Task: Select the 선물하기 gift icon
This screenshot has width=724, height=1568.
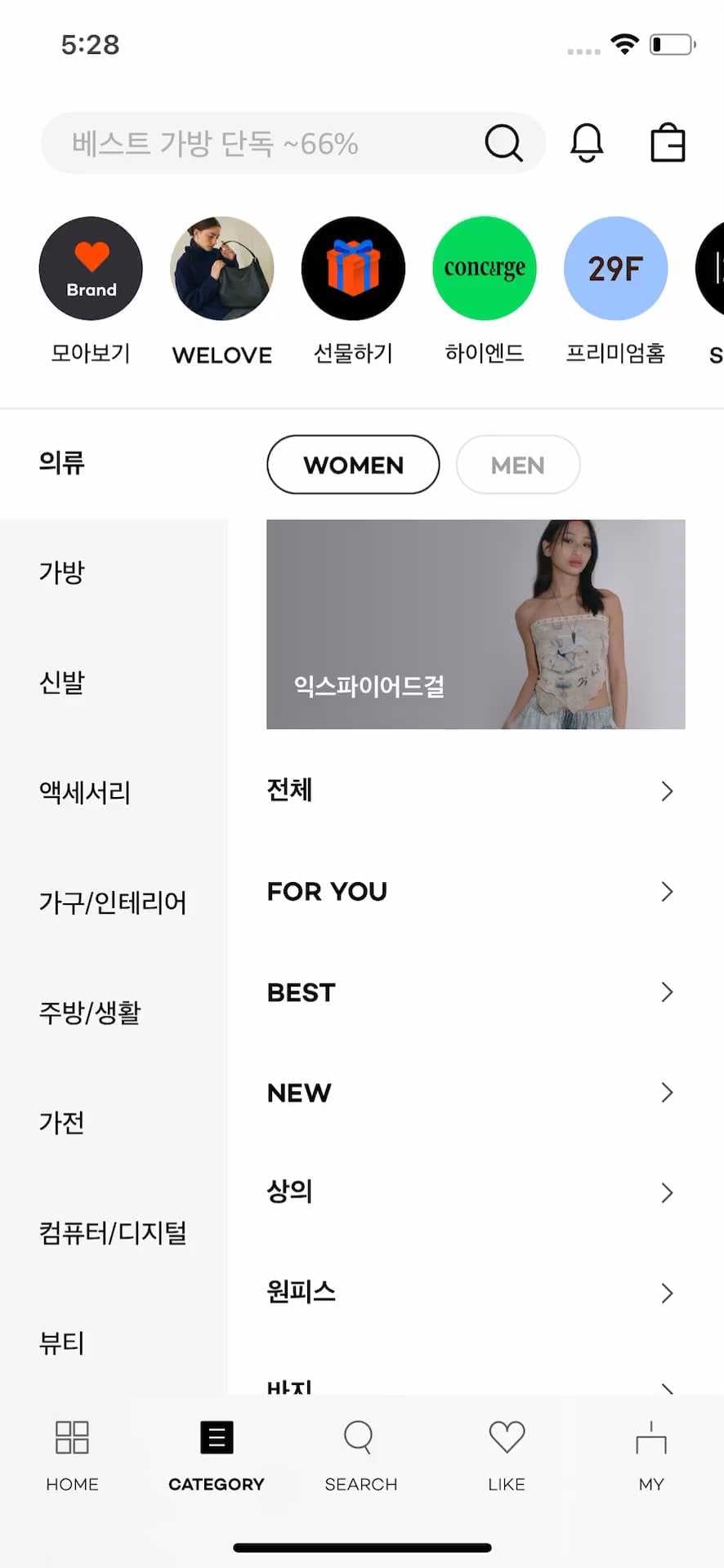Action: [x=353, y=268]
